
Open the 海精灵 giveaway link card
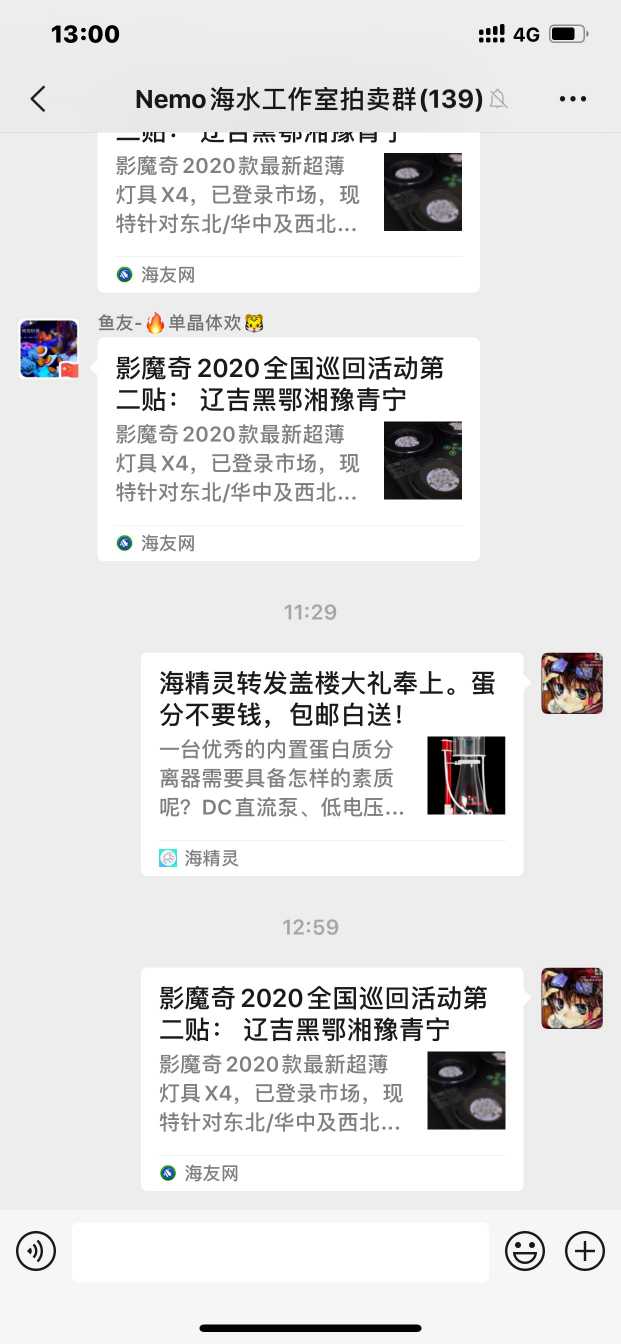pyautogui.click(x=331, y=764)
